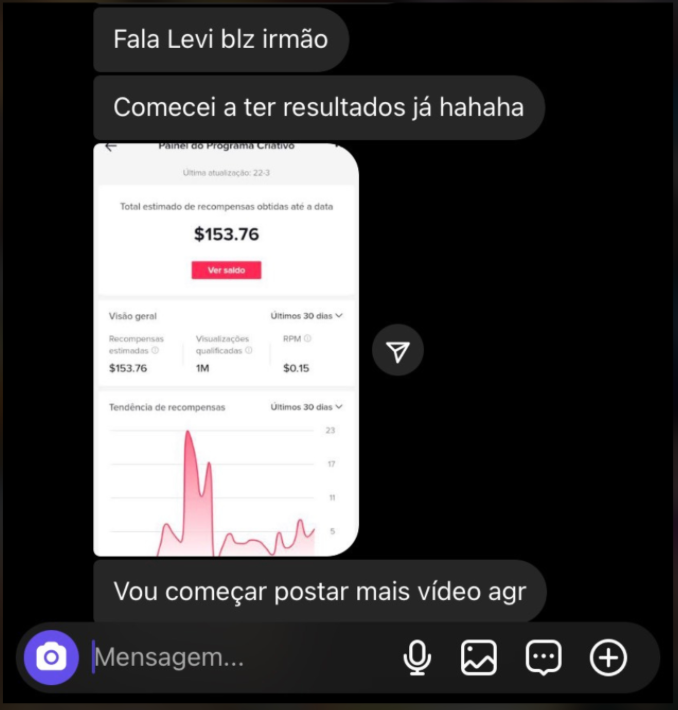Open the plus menu for more options
Viewport: 678px width, 710px height.
[608, 657]
